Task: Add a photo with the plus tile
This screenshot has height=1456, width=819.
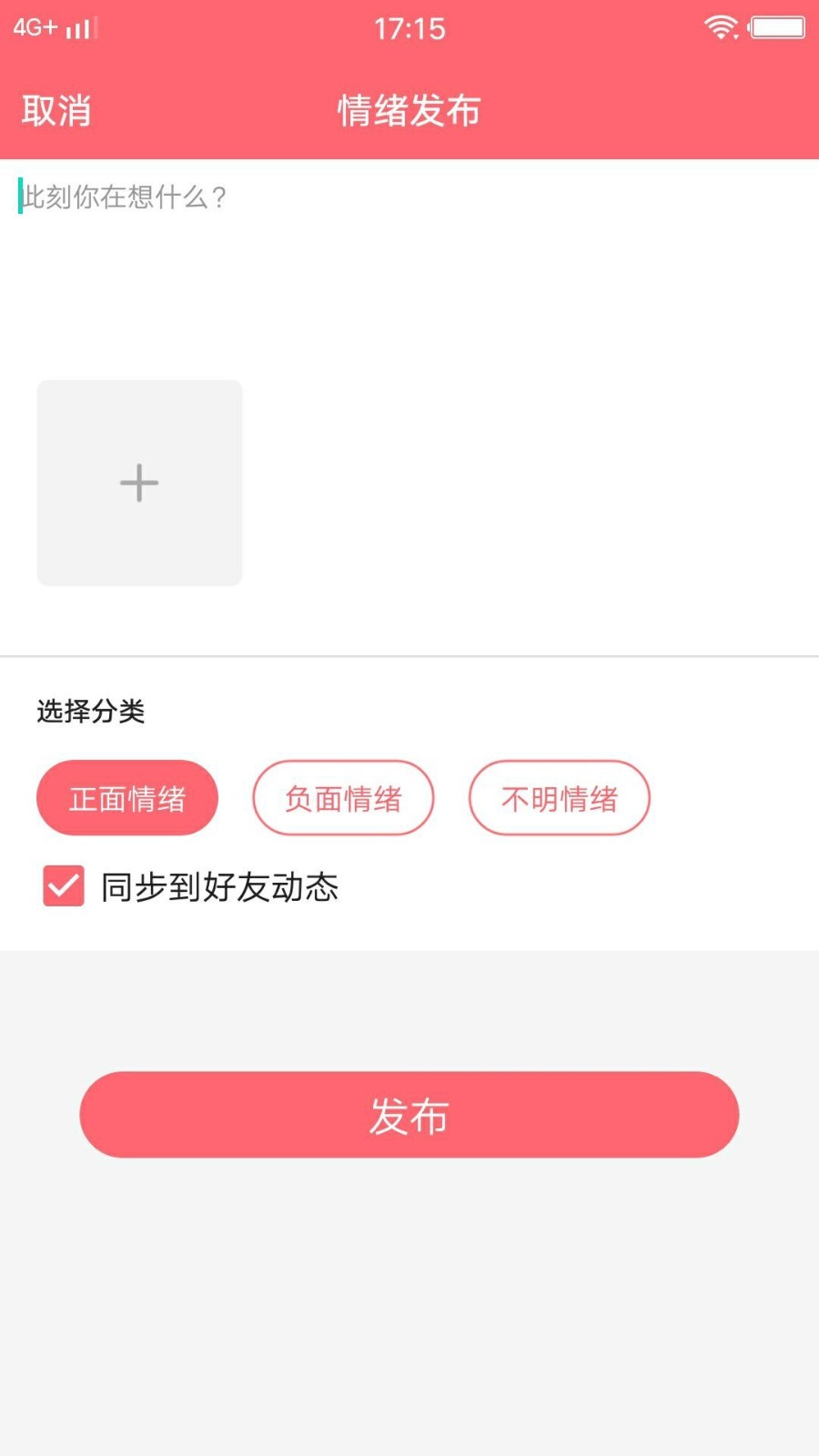Action: coord(139,482)
